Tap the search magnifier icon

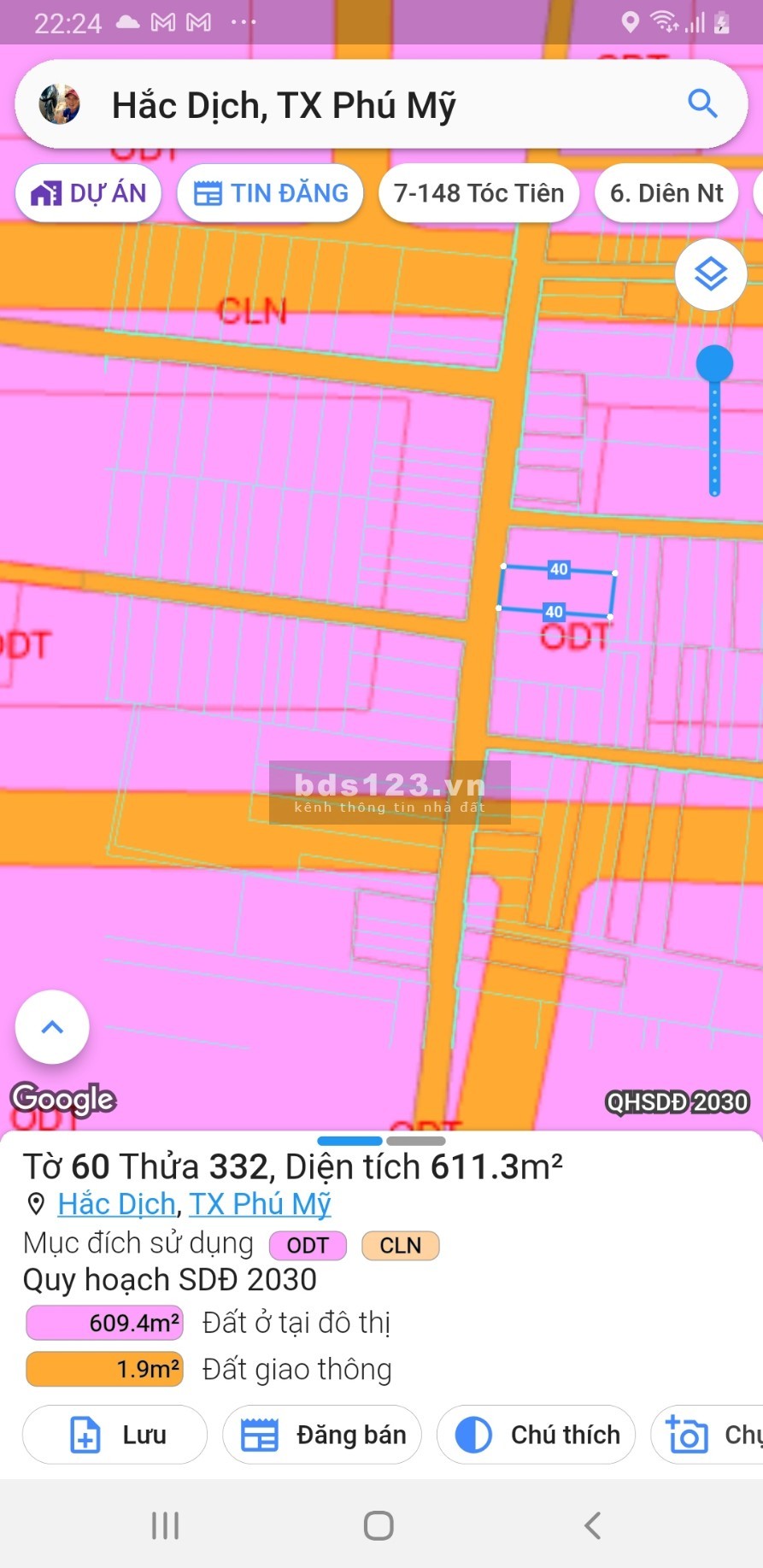coord(702,103)
